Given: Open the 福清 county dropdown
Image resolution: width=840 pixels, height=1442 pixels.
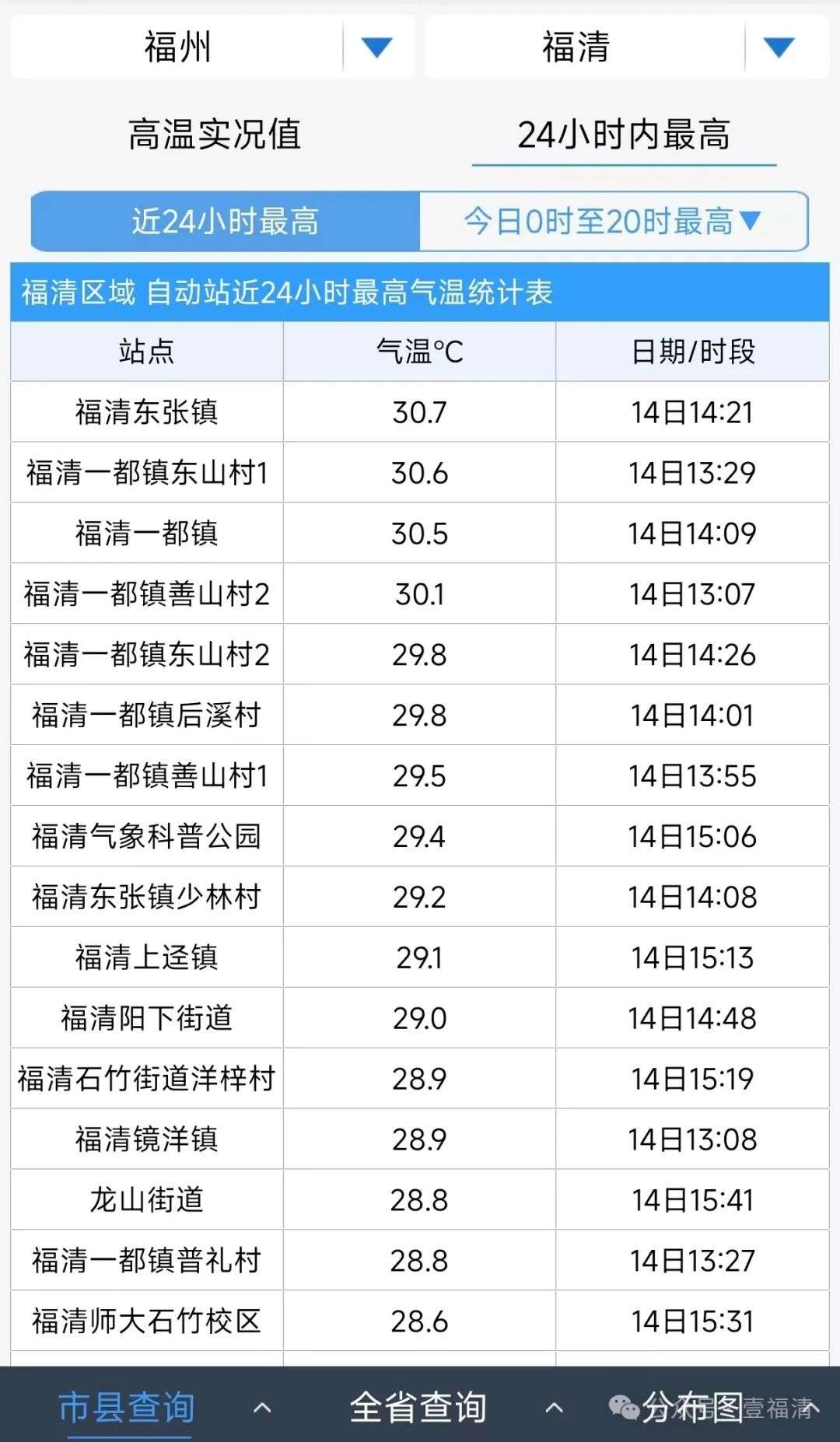Looking at the screenshot, I should coord(627,47).
